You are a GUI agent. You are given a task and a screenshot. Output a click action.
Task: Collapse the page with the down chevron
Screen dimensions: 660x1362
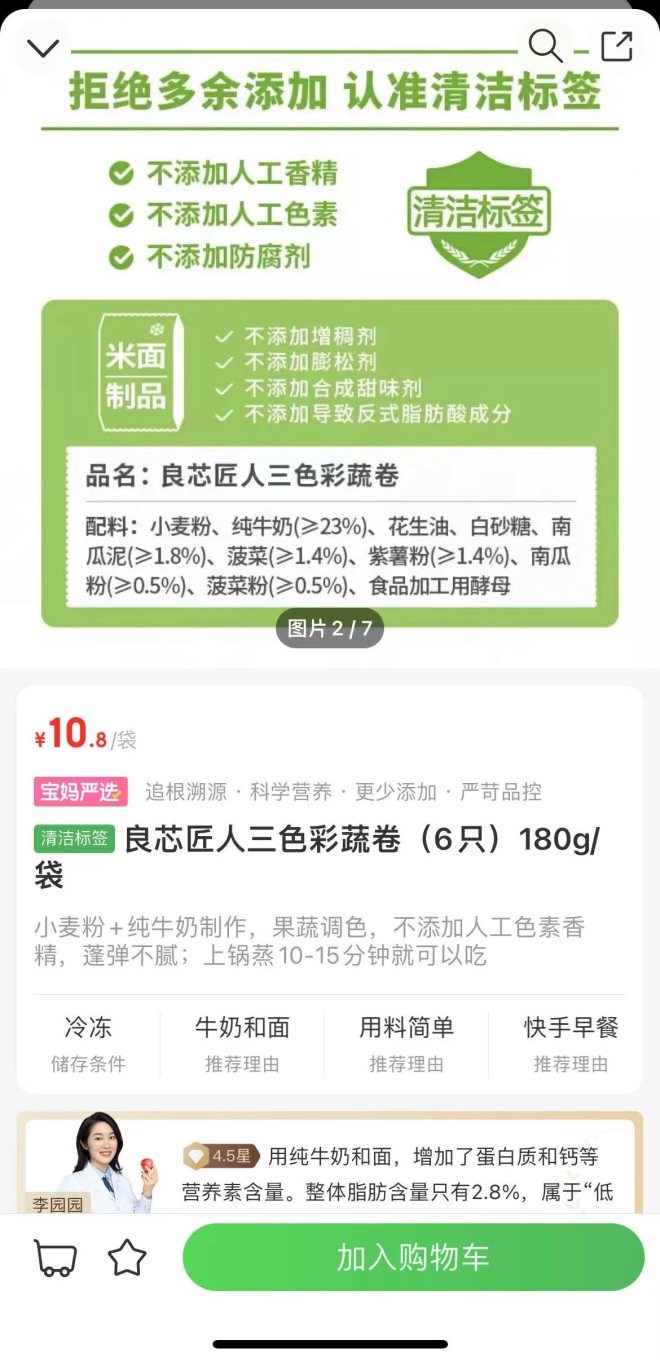43,47
